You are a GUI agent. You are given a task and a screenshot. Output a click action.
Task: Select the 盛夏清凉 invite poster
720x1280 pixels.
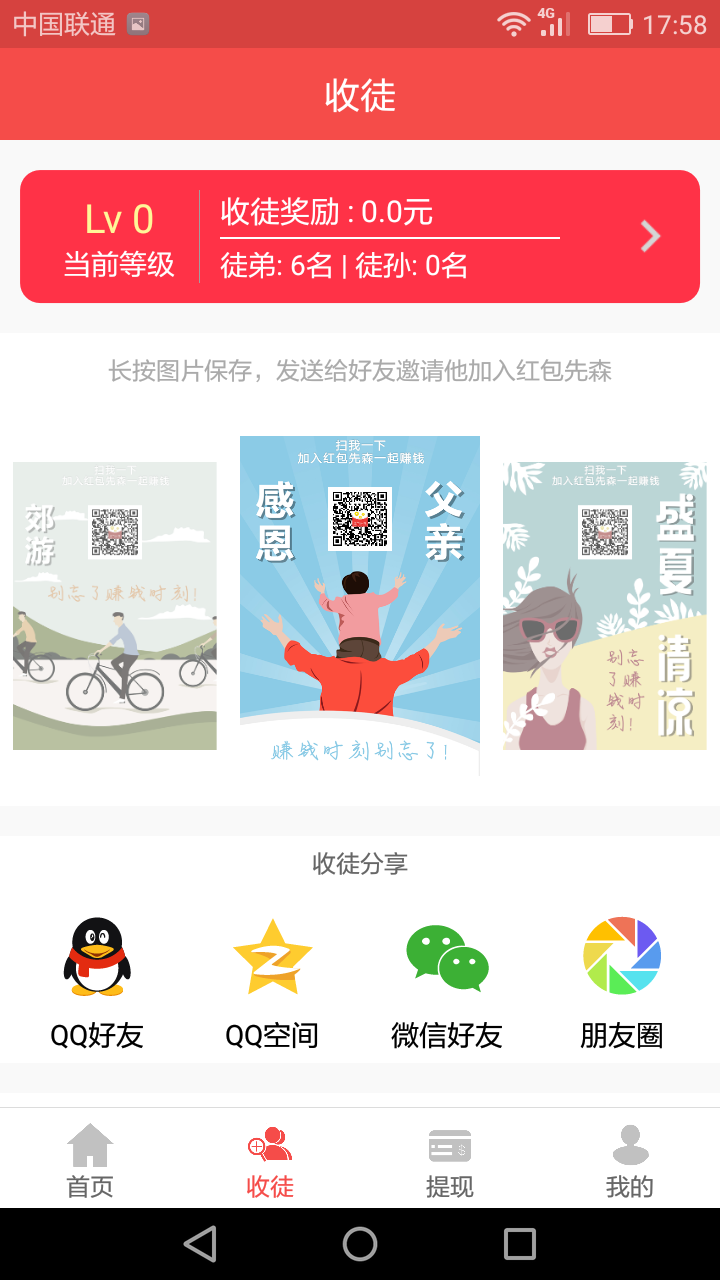click(x=604, y=606)
